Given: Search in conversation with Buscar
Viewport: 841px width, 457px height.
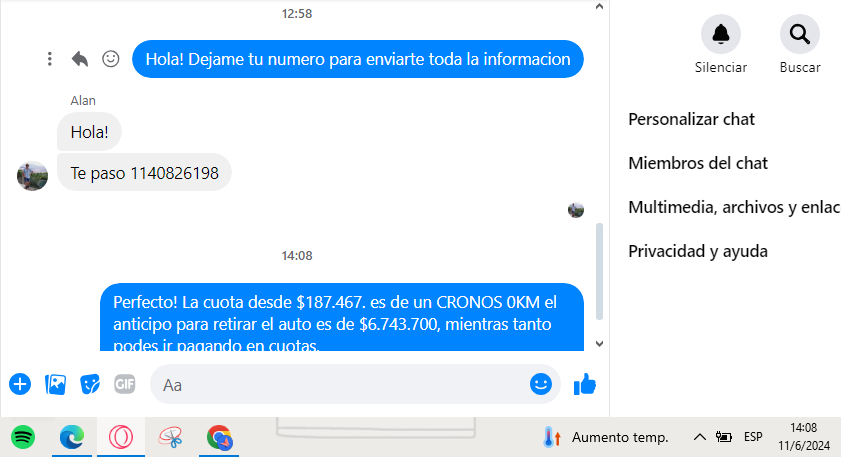Looking at the screenshot, I should pyautogui.click(x=799, y=35).
